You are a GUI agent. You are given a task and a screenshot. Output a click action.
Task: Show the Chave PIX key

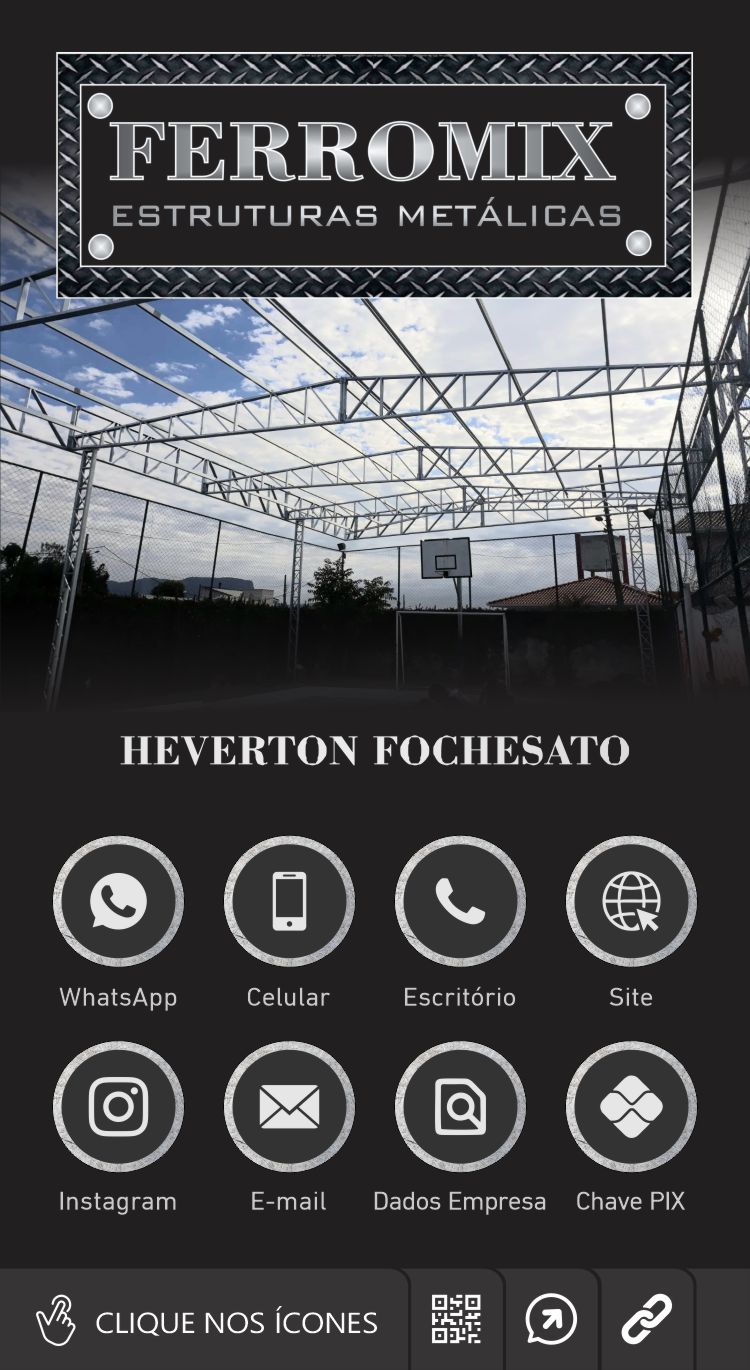click(x=631, y=1106)
